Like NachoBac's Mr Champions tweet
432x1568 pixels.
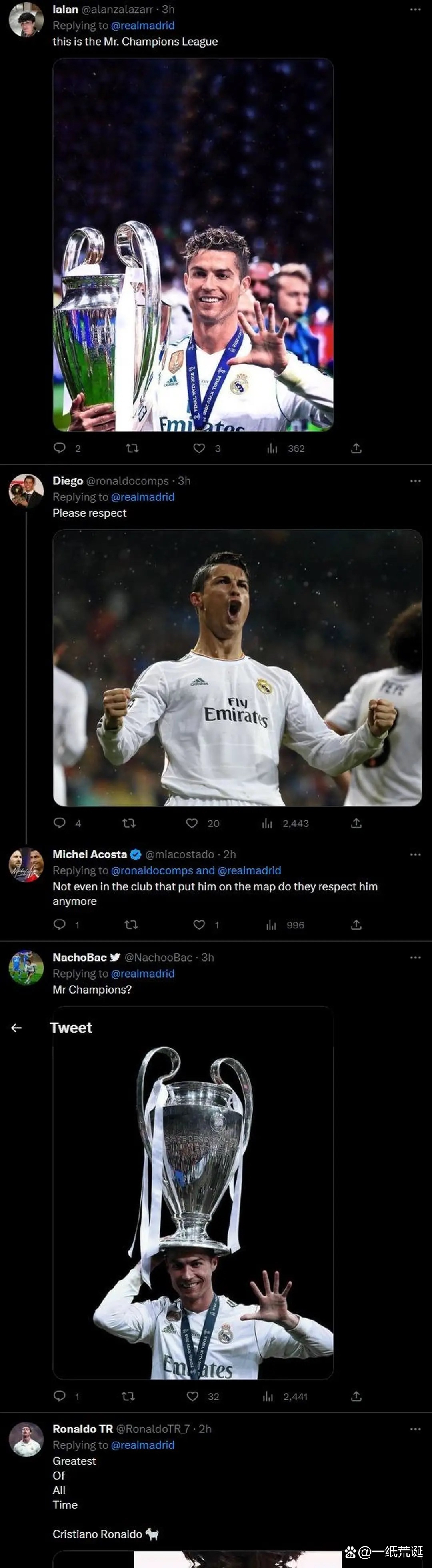point(192,1396)
